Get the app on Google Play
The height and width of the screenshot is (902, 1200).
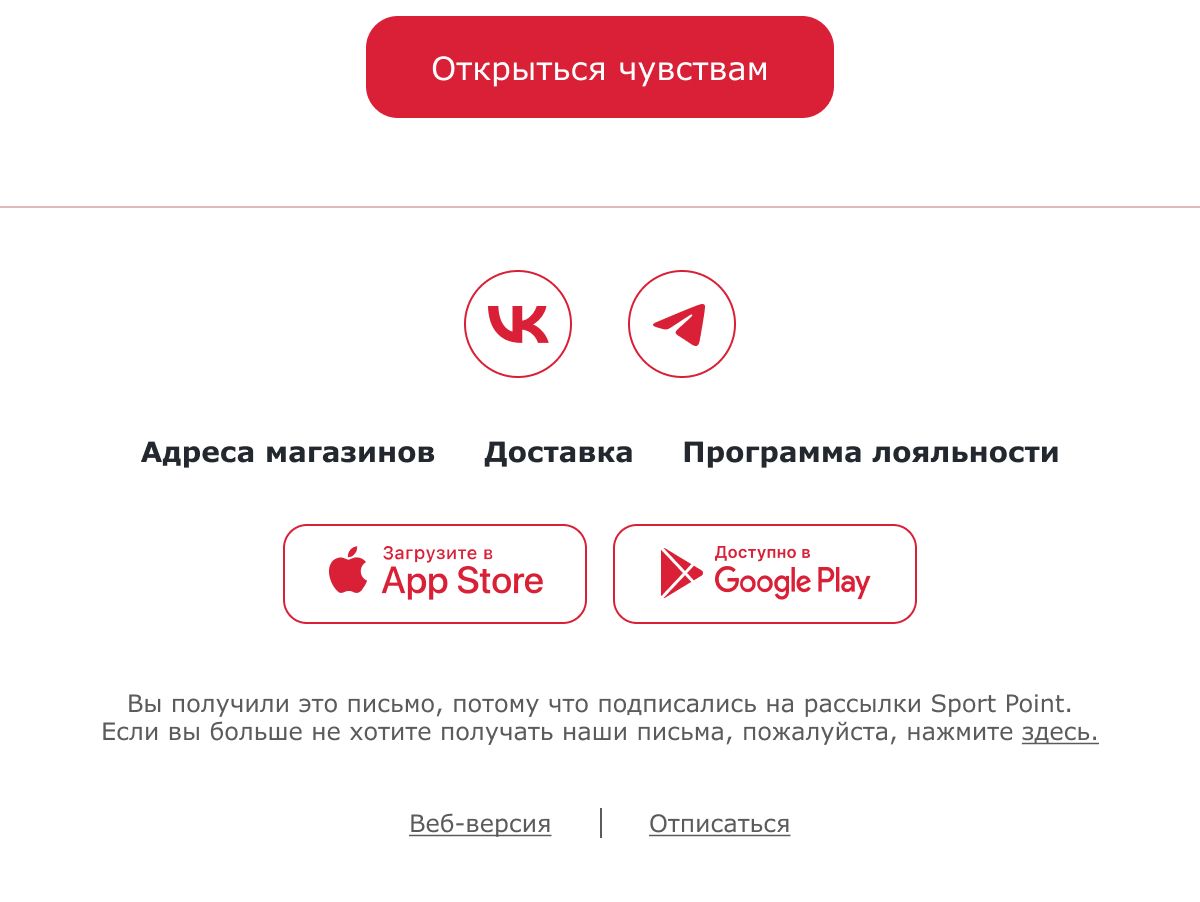[x=764, y=574]
